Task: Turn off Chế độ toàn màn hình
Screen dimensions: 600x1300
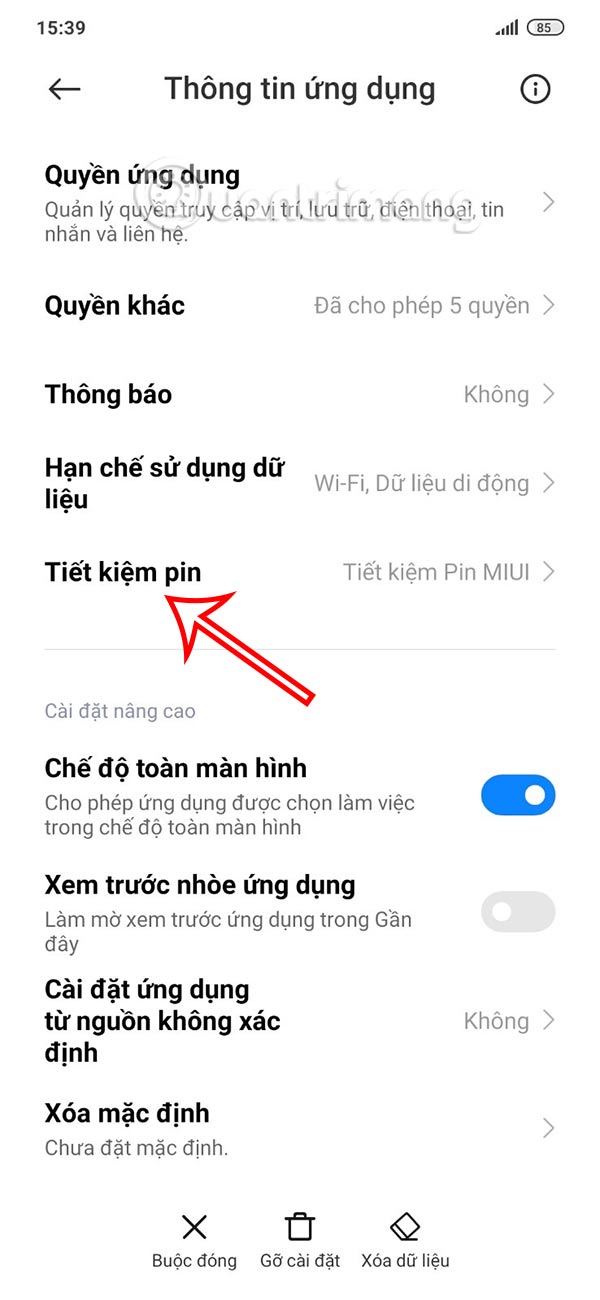Action: click(x=518, y=796)
